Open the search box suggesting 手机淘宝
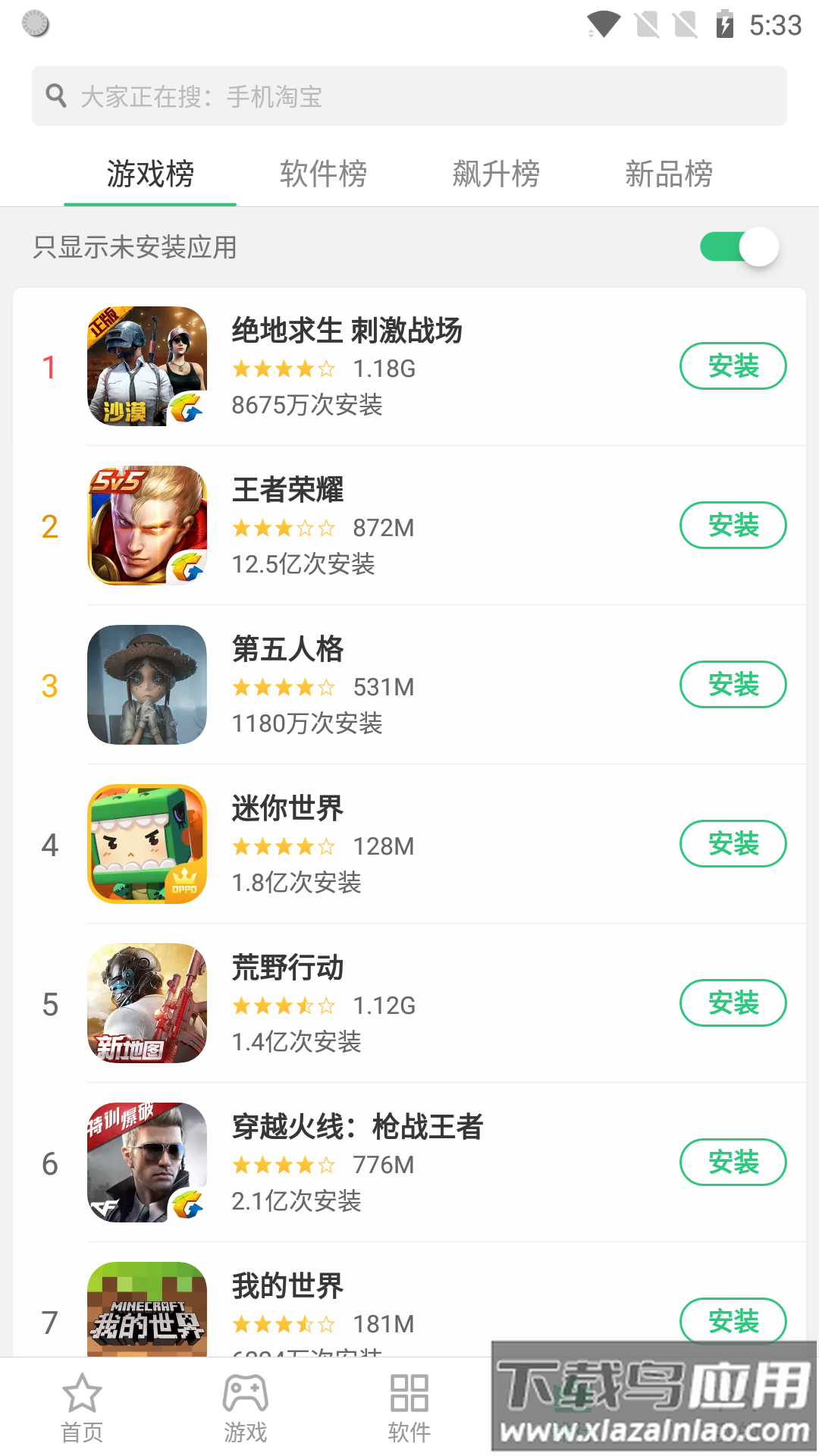This screenshot has height=1456, width=819. [409, 96]
